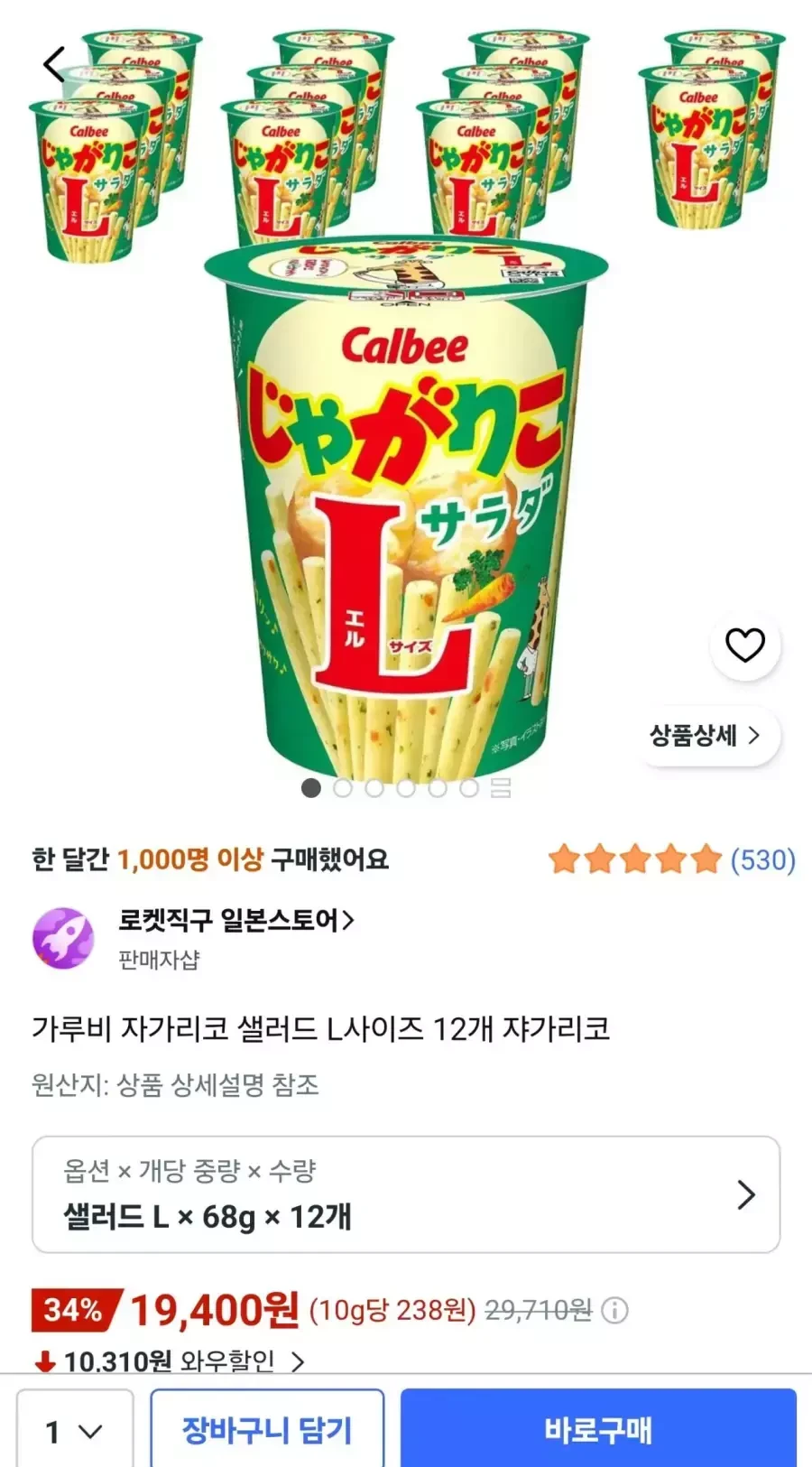Expand the 샐러드 L × 68g × 12개 option selector
The image size is (812, 1467).
406,1194
